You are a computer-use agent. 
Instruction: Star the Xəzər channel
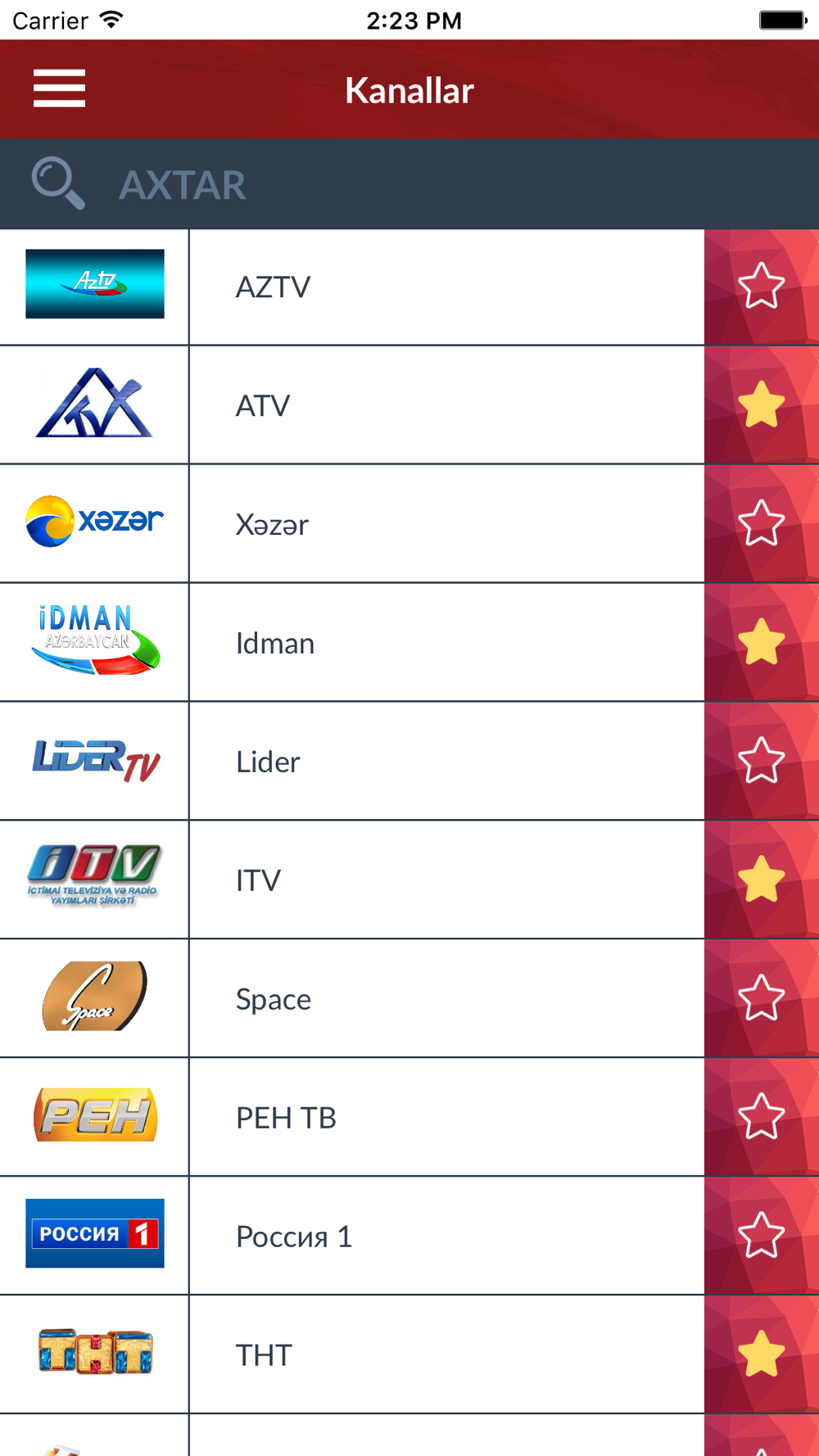762,523
